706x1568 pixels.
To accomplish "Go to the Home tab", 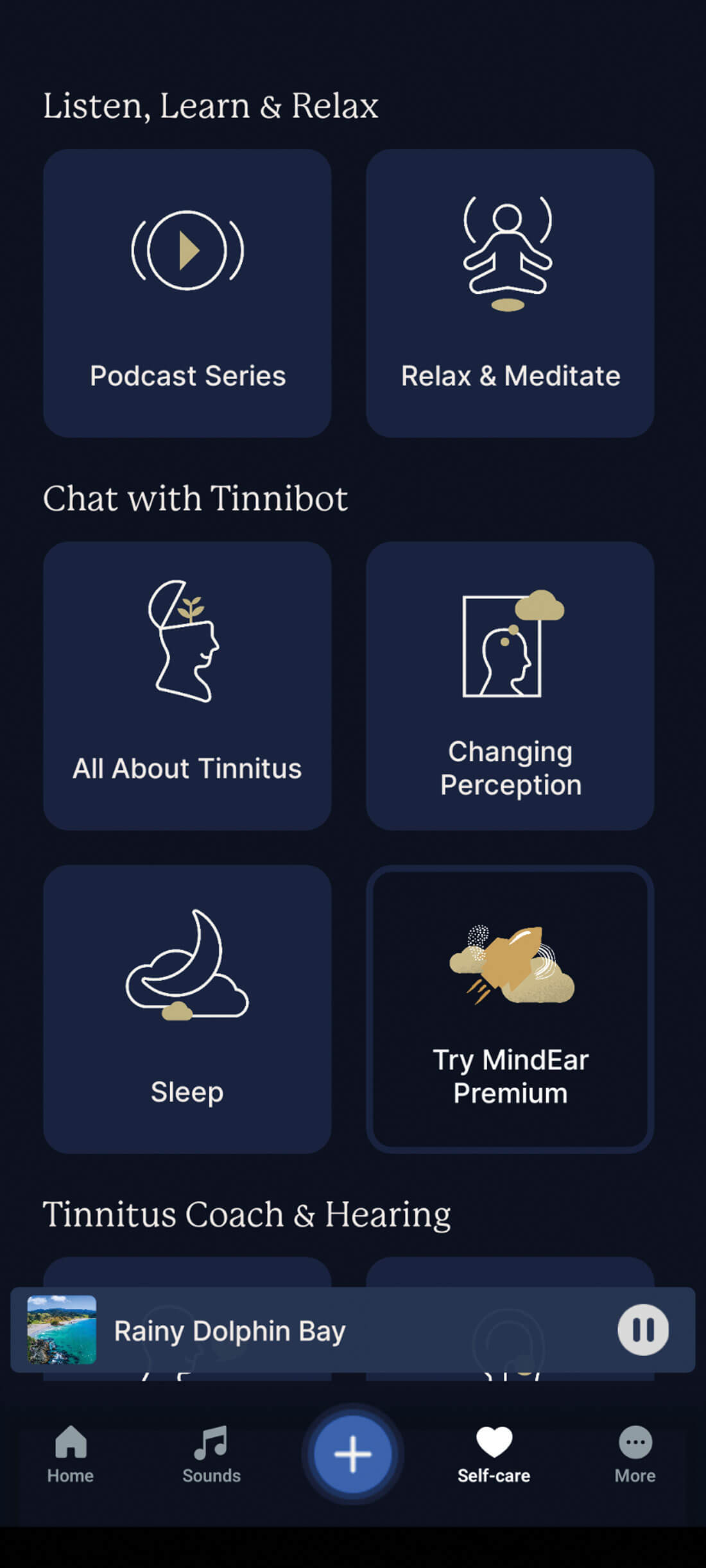I will (x=71, y=1454).
